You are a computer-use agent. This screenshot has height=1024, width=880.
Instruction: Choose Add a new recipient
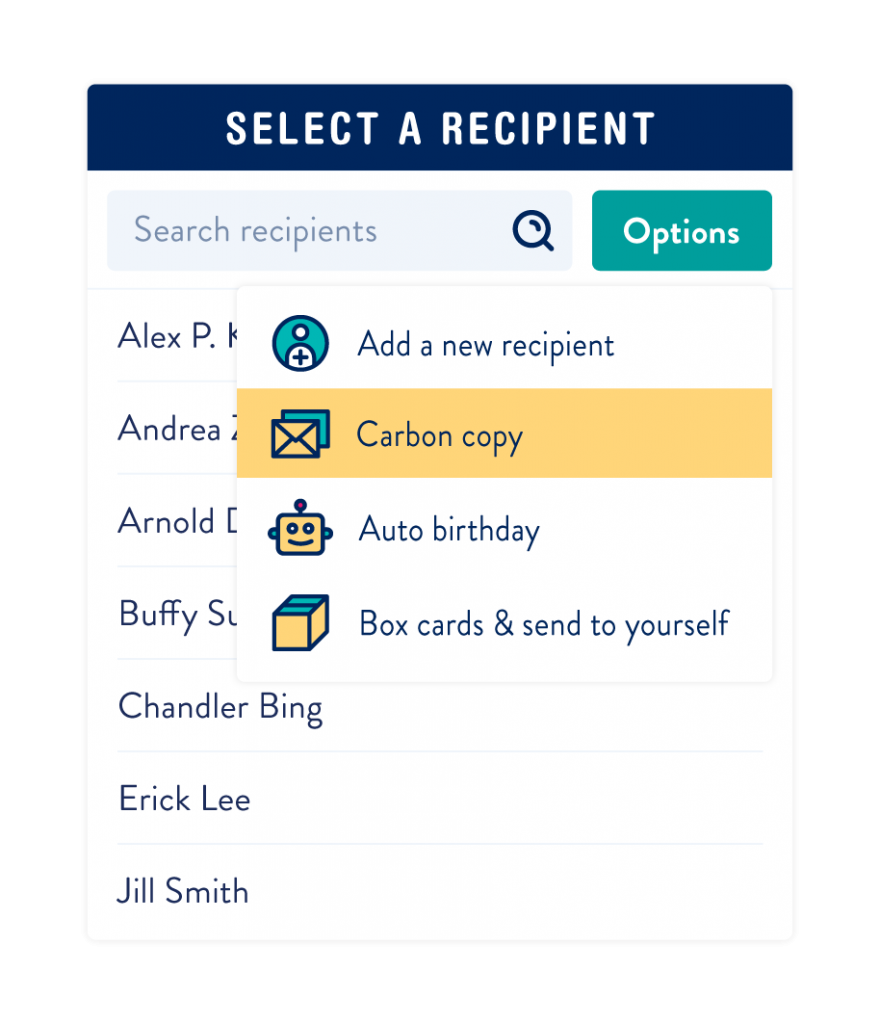click(x=486, y=345)
